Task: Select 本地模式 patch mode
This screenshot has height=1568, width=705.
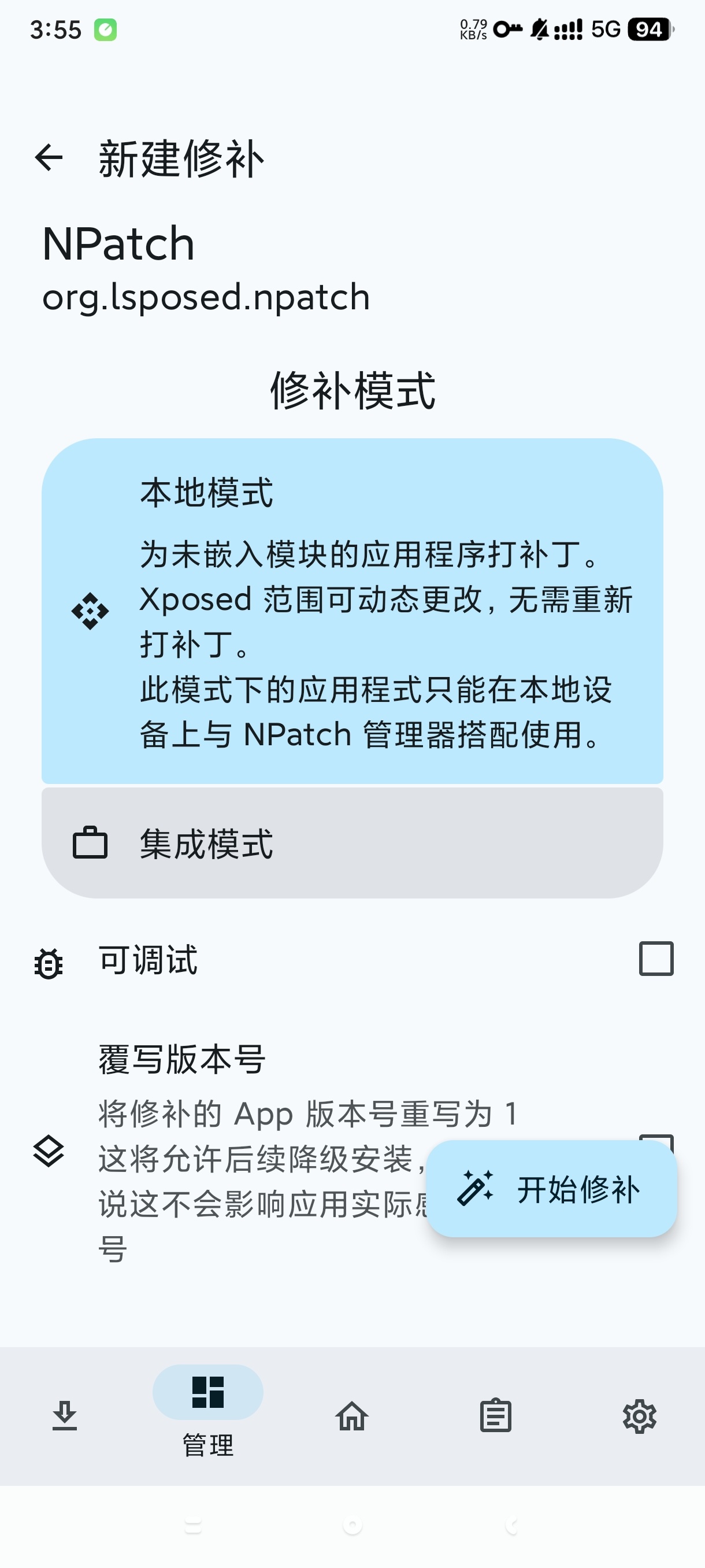Action: point(351,611)
